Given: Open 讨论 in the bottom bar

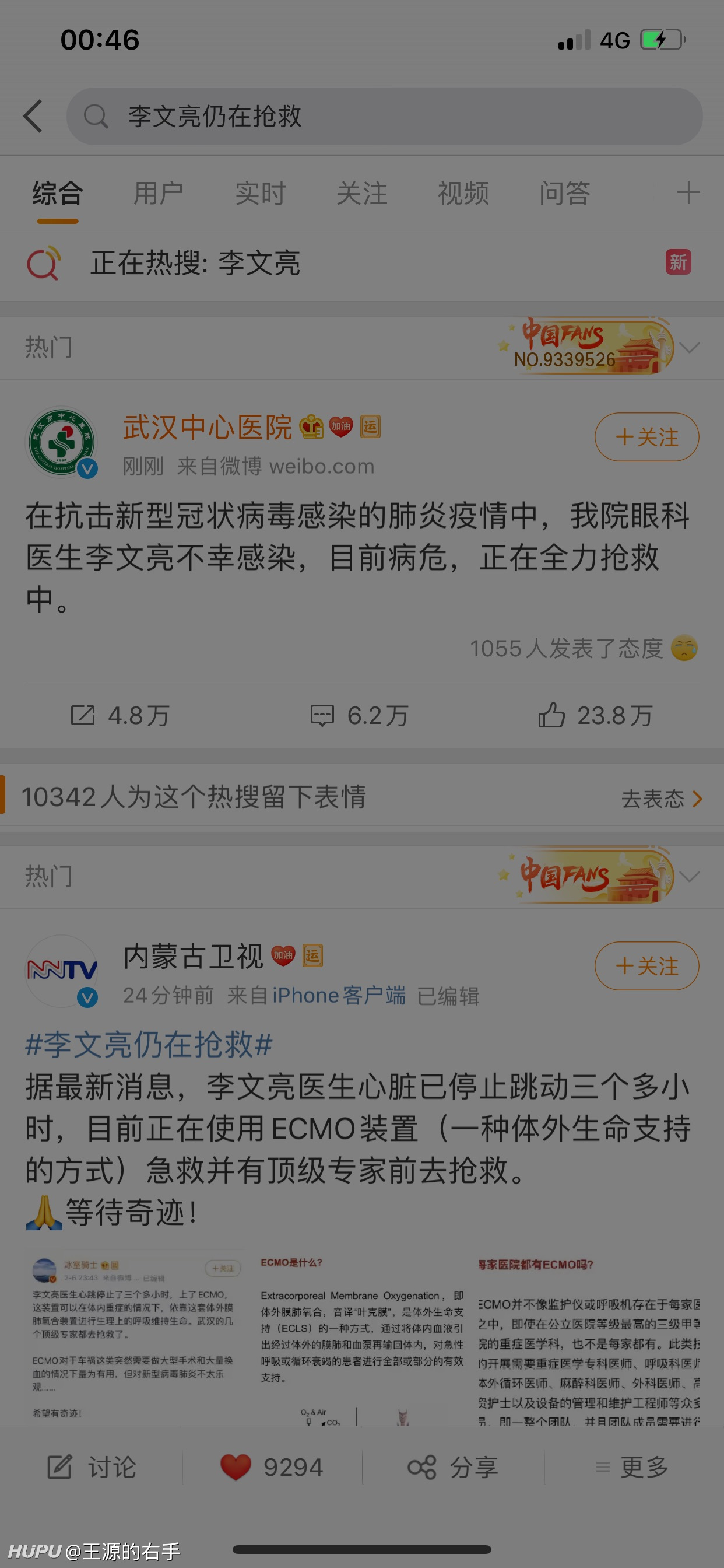Looking at the screenshot, I should 92,1468.
